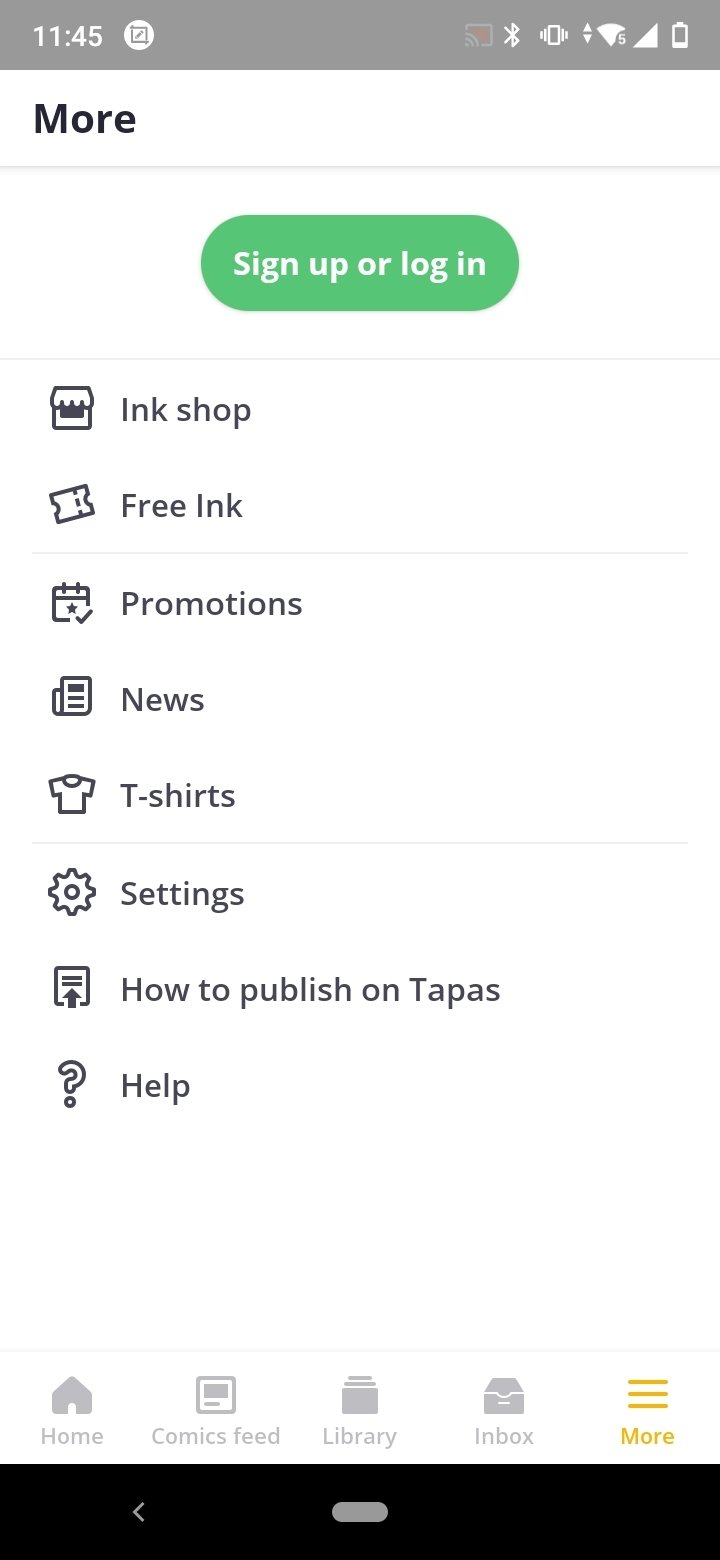Open the News section

pos(360,700)
